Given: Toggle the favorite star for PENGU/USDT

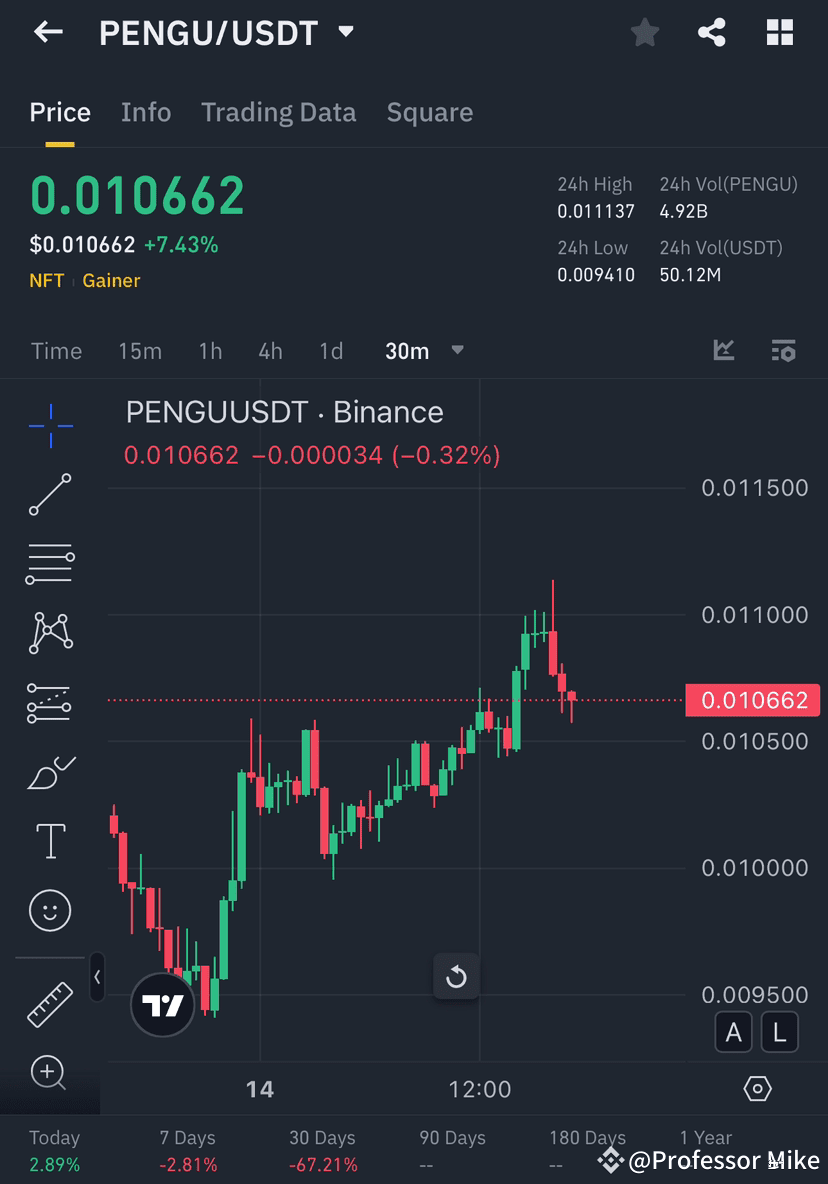Looking at the screenshot, I should click(x=645, y=32).
